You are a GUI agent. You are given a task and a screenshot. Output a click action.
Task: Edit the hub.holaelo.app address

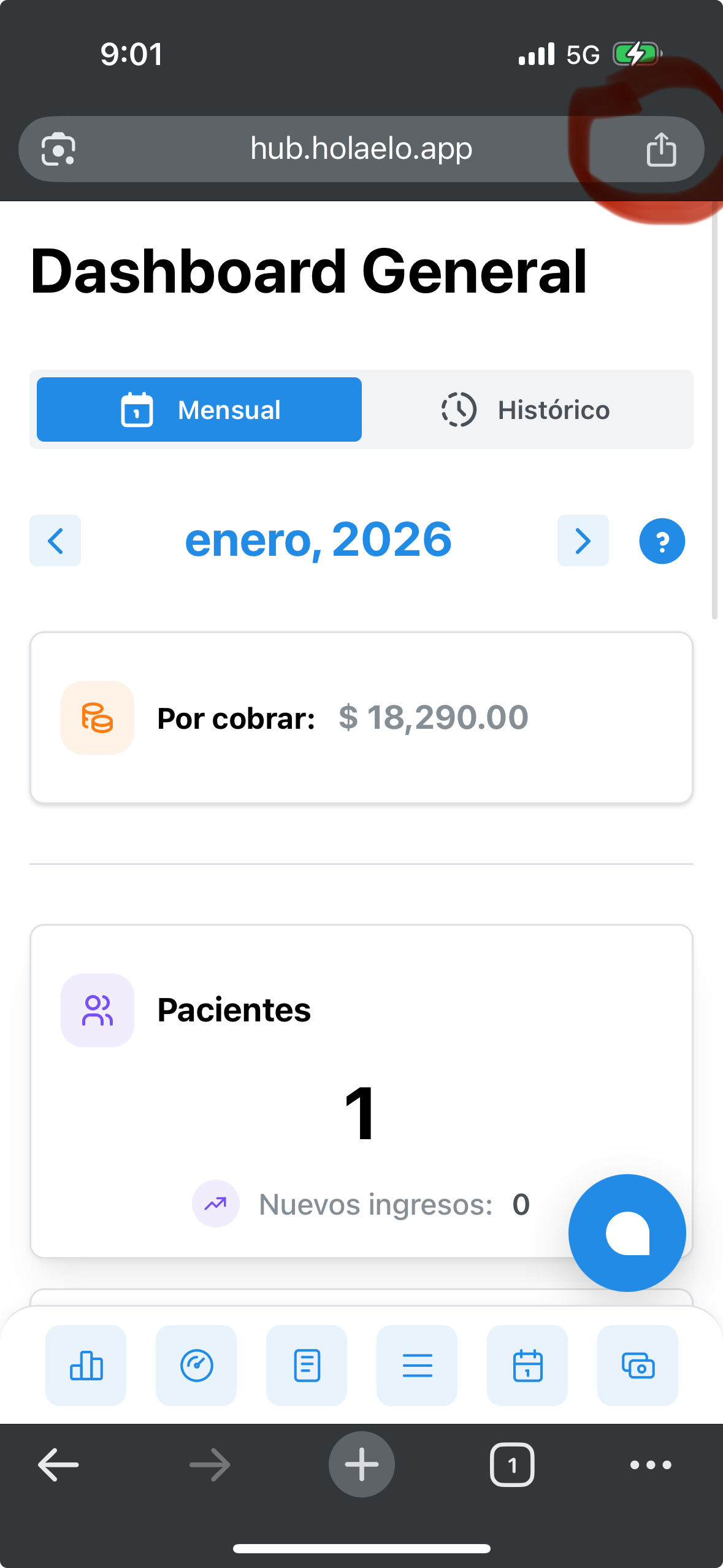coord(361,149)
